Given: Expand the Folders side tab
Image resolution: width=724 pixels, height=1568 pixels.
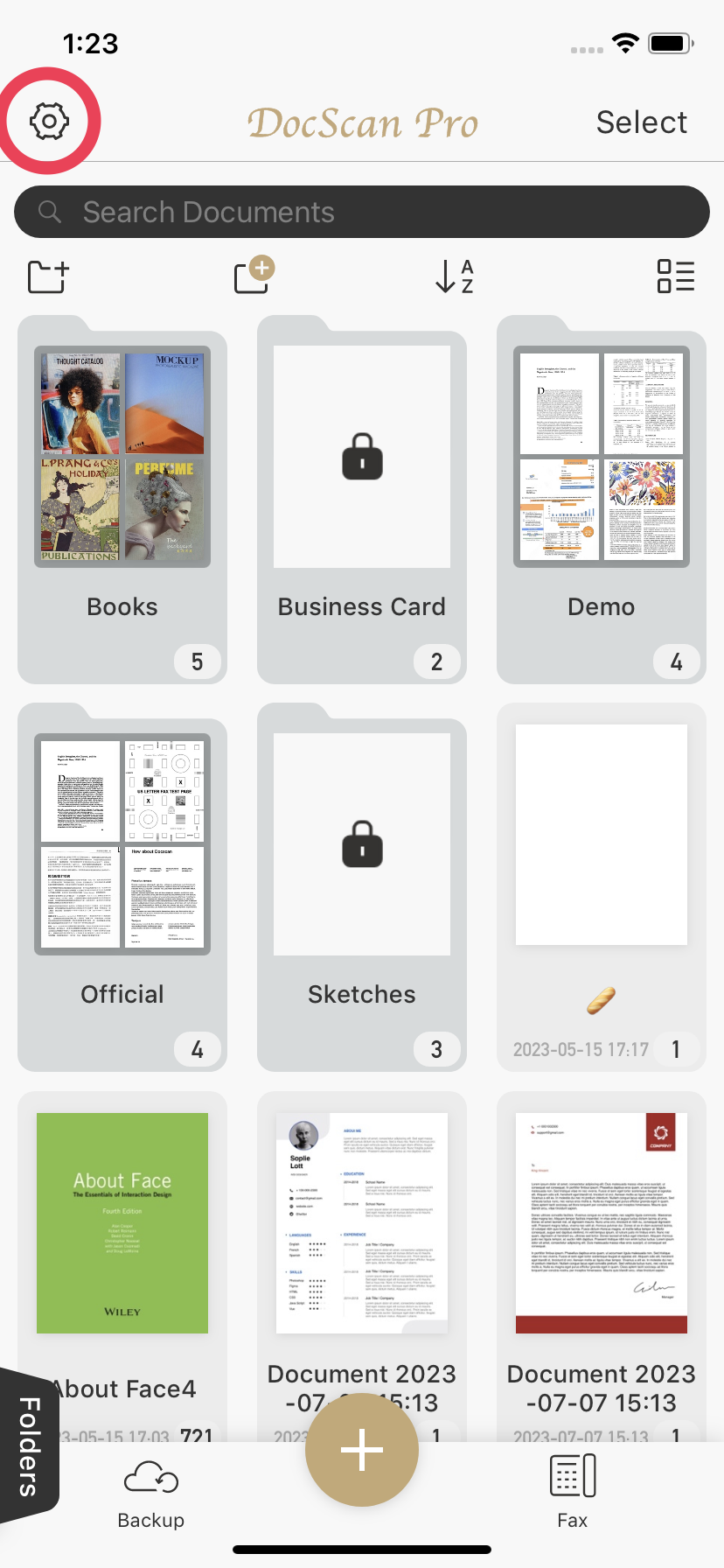Looking at the screenshot, I should pos(28,1445).
